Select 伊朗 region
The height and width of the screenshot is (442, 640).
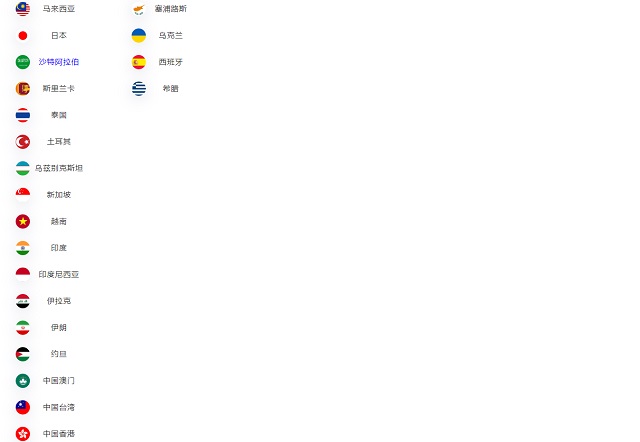tap(58, 327)
